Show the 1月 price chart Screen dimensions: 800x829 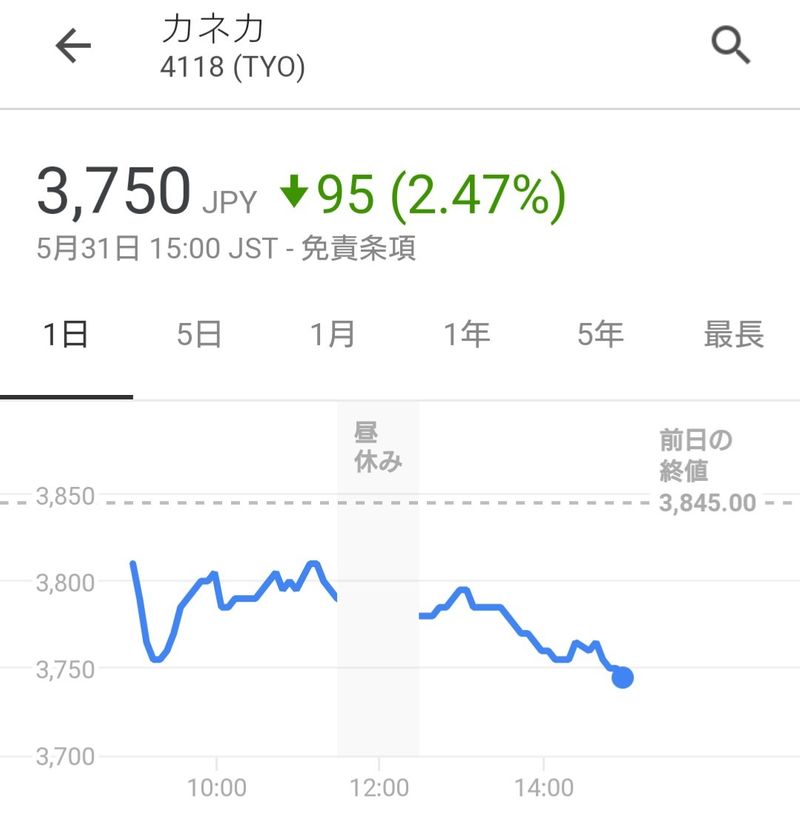[x=332, y=336]
